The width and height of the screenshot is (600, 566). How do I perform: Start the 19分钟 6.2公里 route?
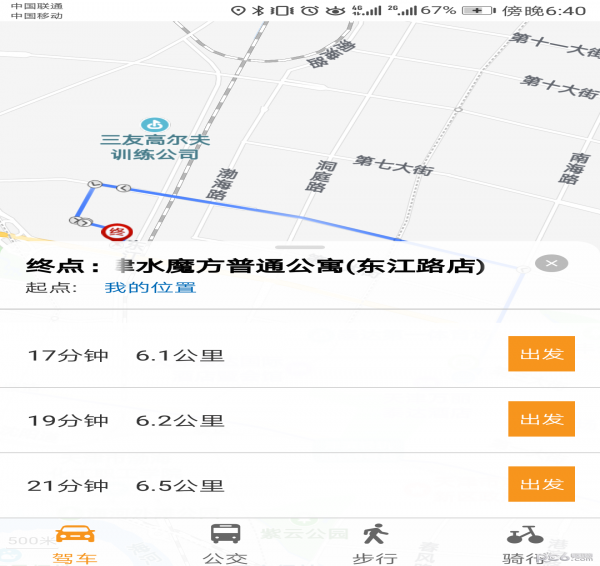[541, 420]
